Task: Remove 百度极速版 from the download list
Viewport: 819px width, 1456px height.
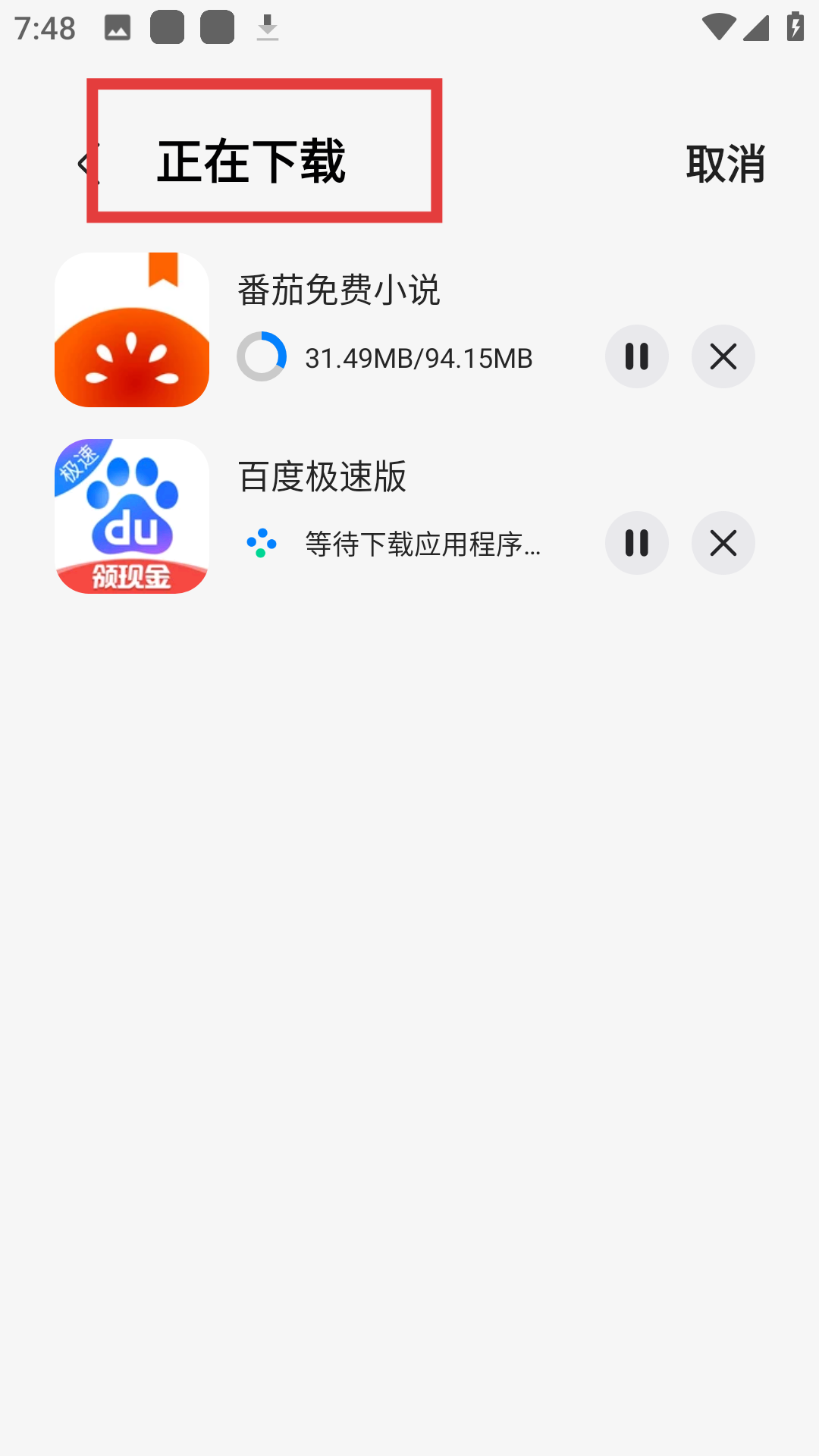Action: tap(723, 543)
